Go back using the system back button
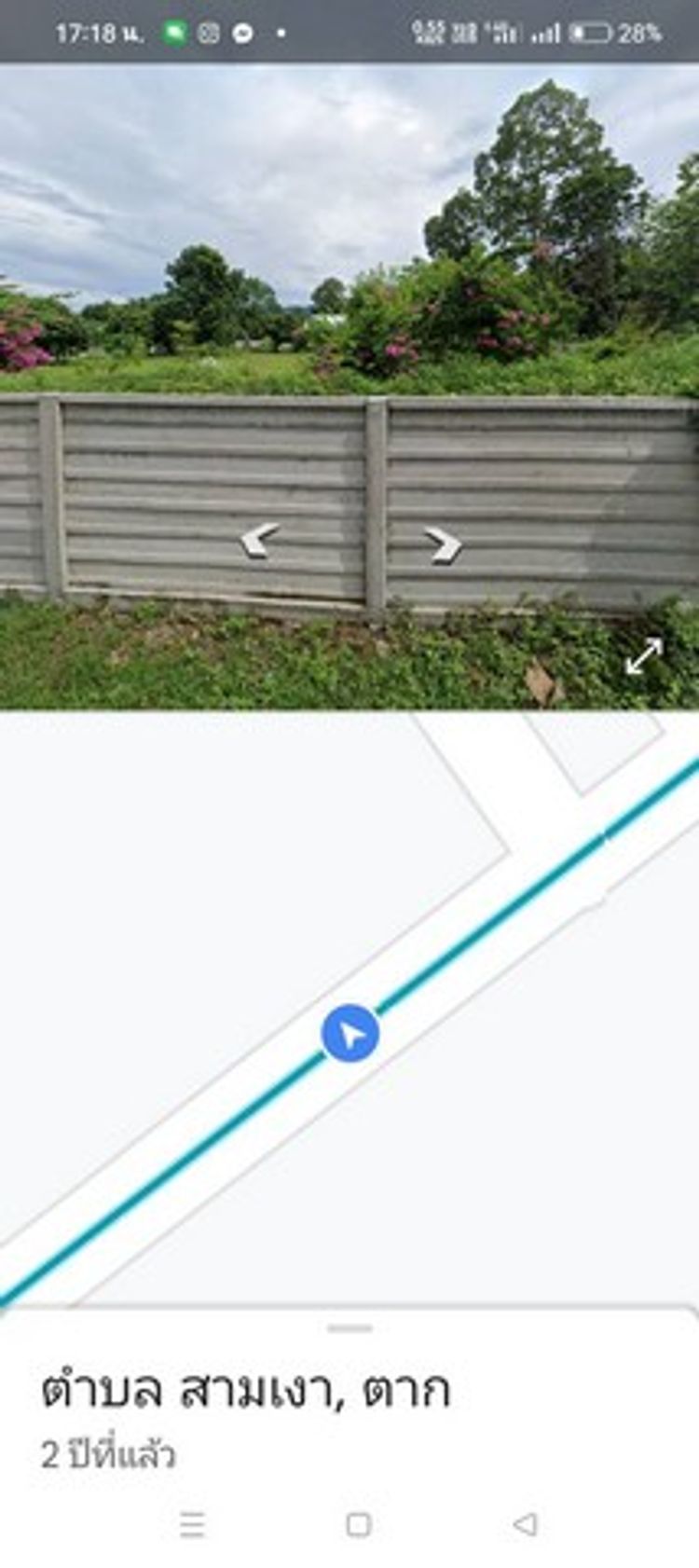Image resolution: width=699 pixels, height=1568 pixels. click(x=526, y=1524)
